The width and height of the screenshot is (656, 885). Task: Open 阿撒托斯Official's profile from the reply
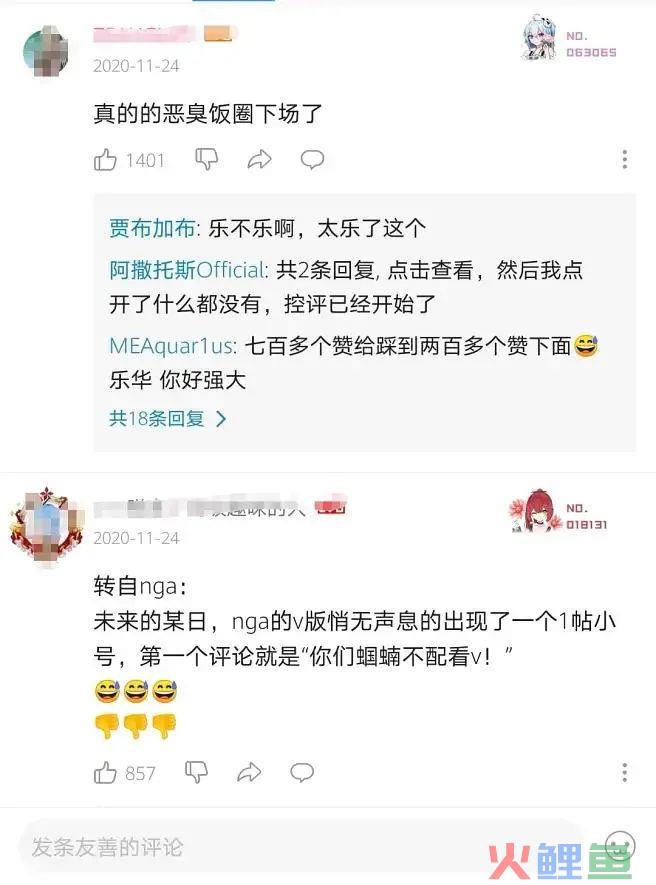[x=188, y=270]
